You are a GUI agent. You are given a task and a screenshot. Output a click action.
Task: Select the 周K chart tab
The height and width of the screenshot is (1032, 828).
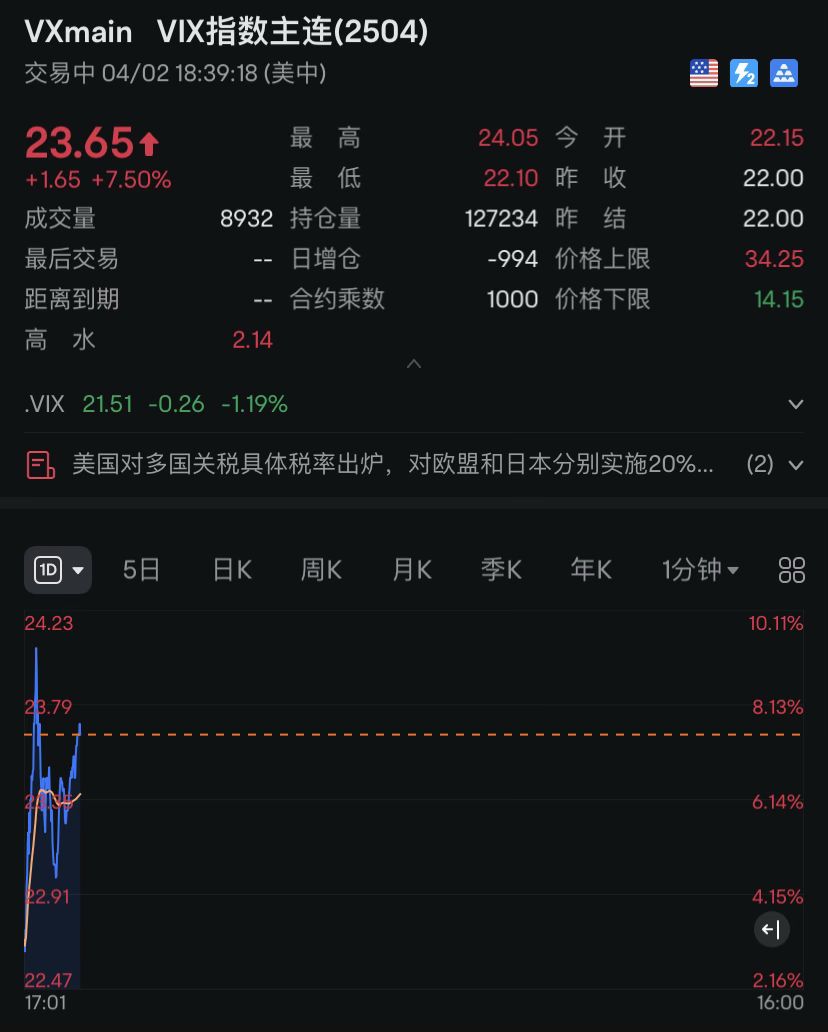pos(321,570)
